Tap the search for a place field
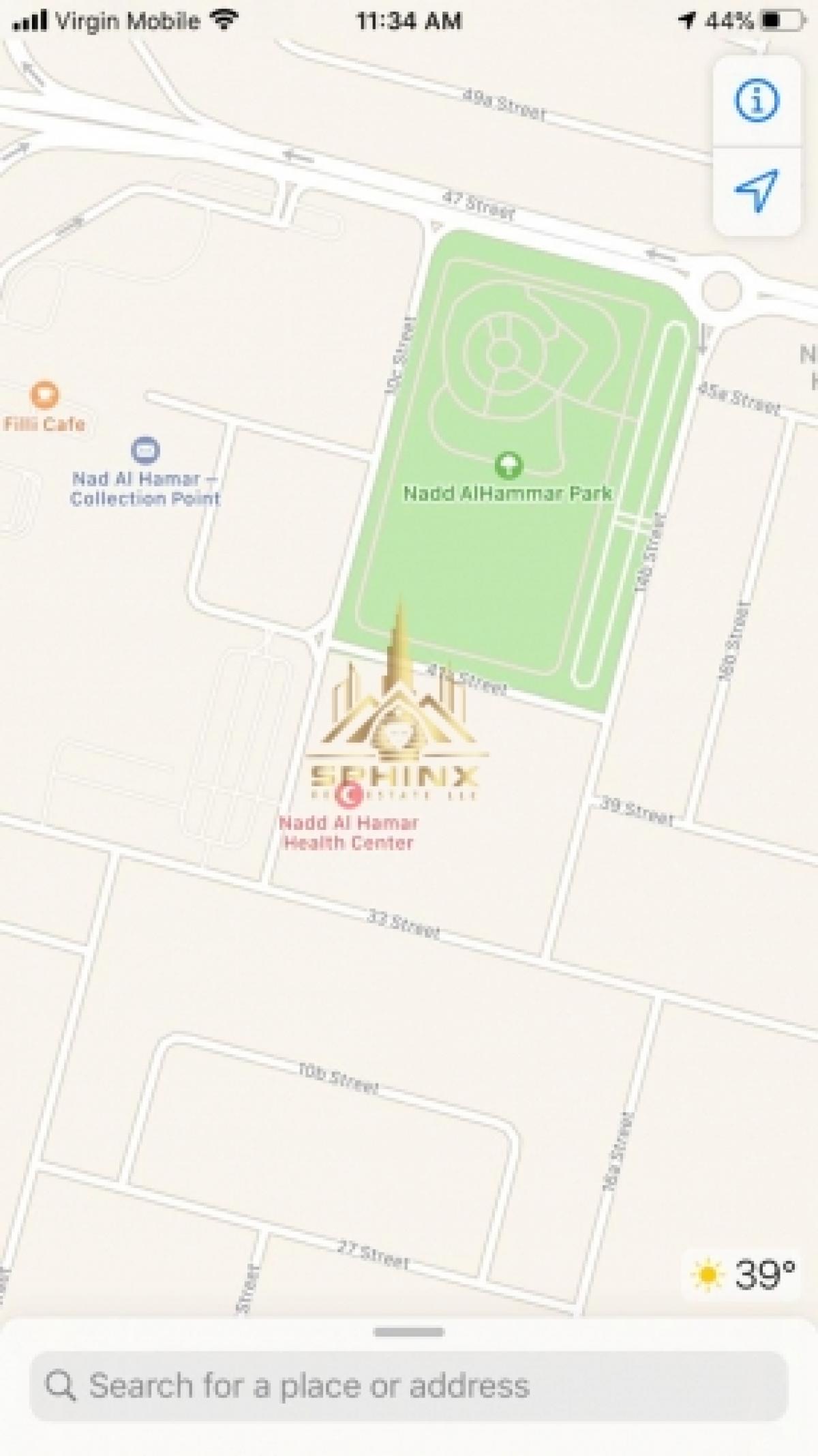 [409, 1386]
